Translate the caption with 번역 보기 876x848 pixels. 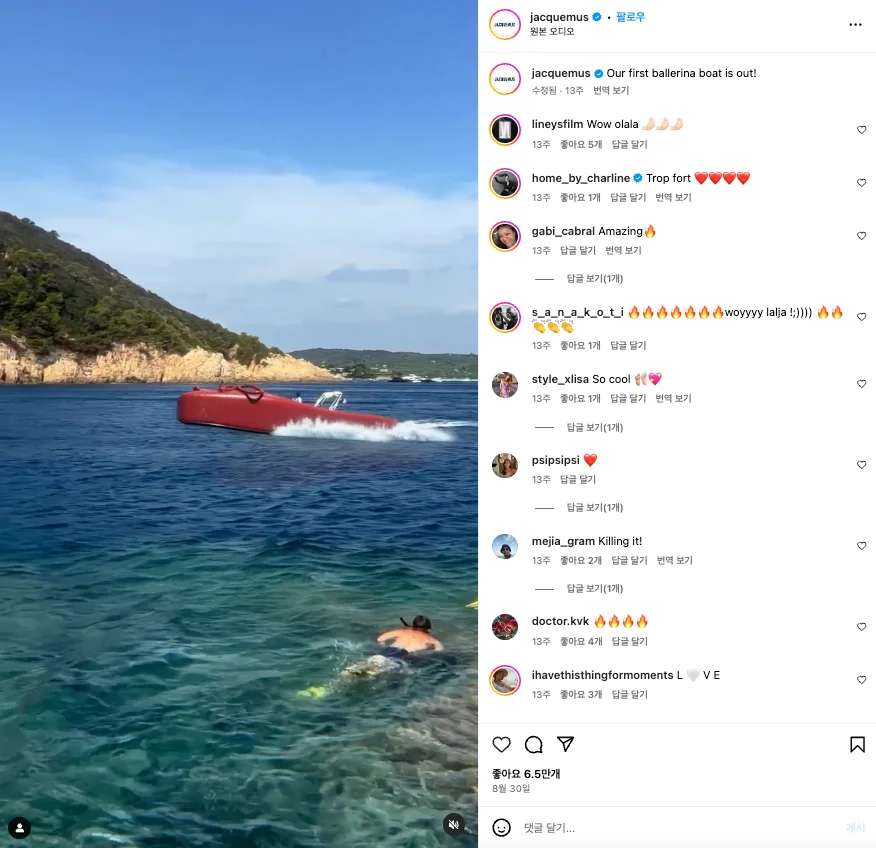click(611, 91)
